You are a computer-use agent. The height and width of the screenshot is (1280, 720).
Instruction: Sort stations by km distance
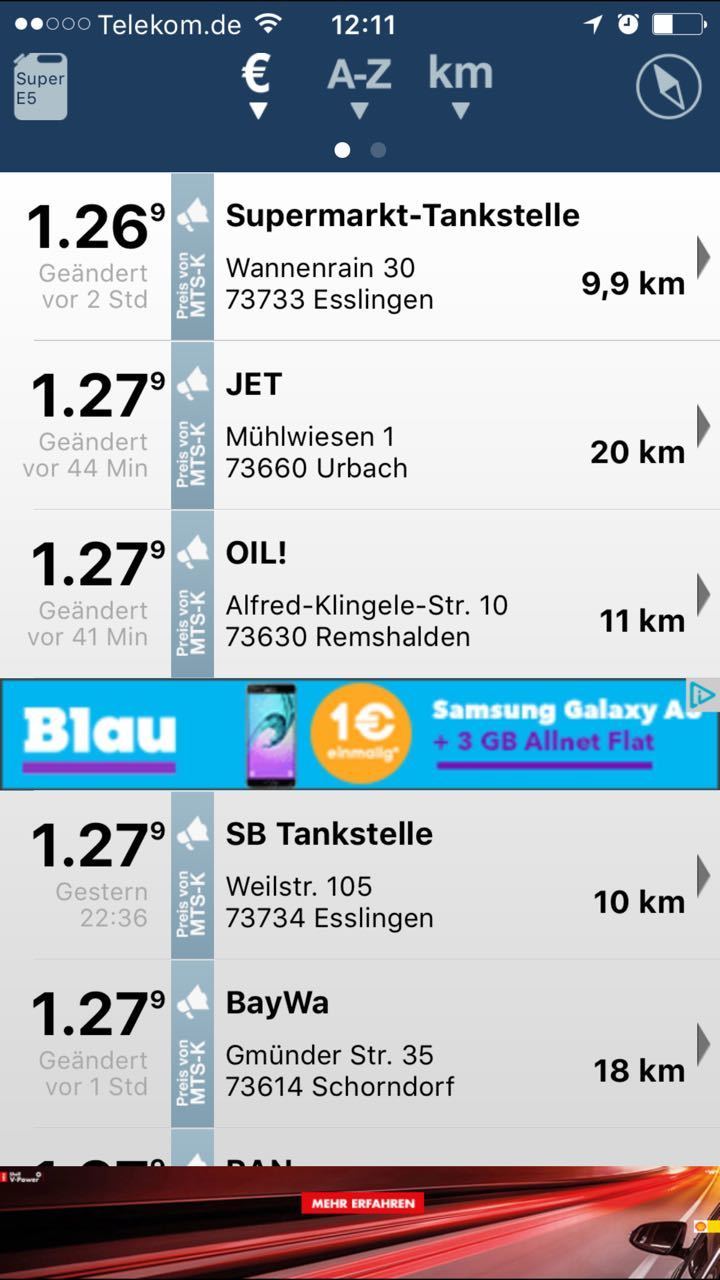point(460,85)
